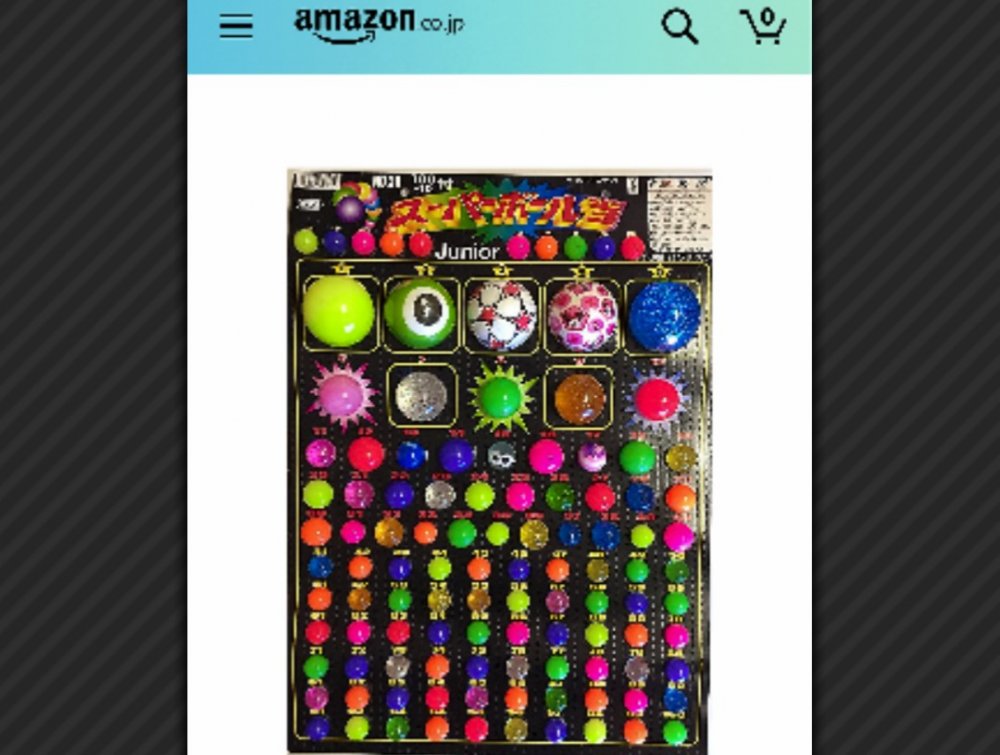
Task: Open the search icon
Action: [679, 27]
